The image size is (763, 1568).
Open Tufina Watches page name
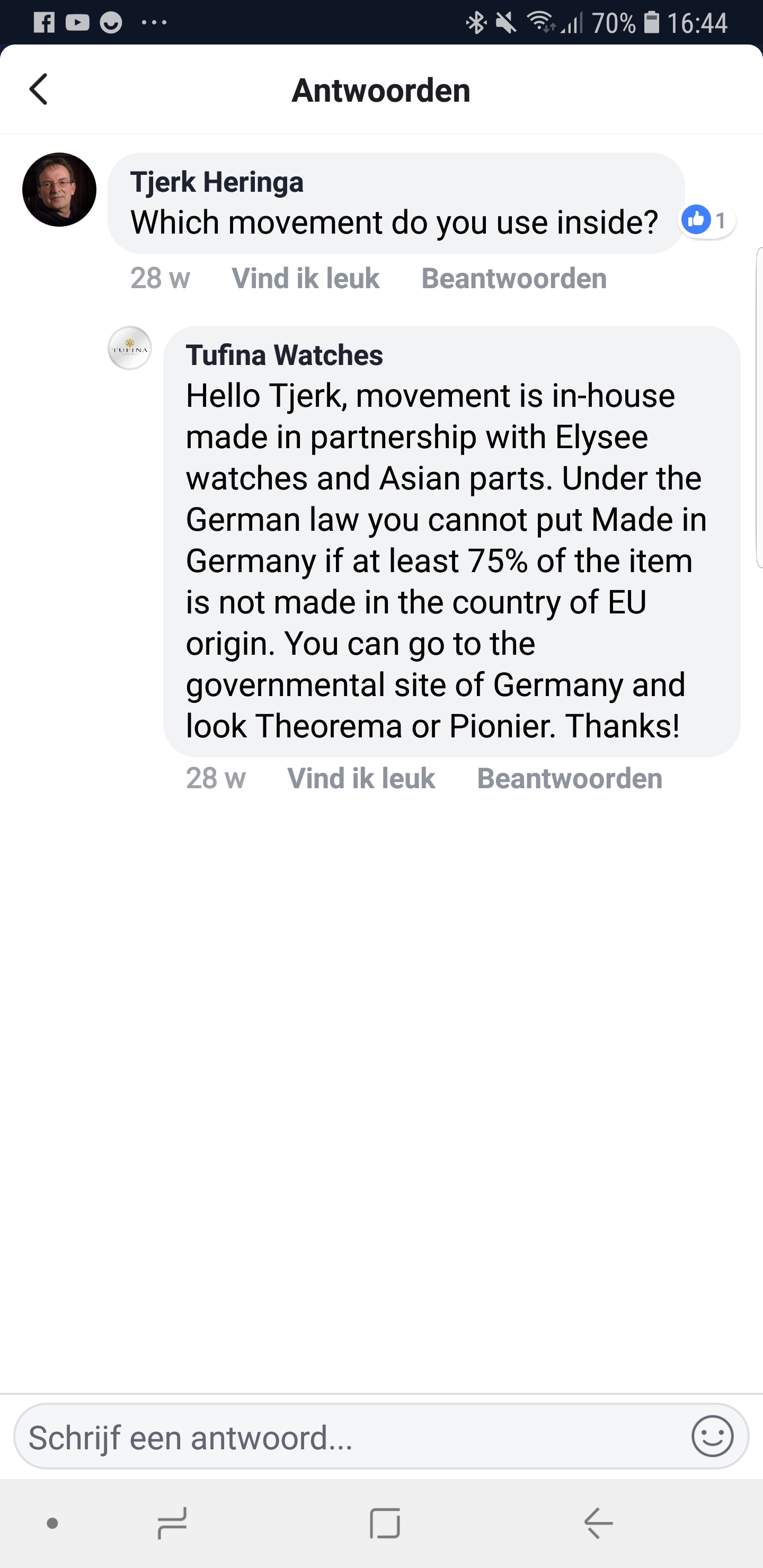[285, 355]
